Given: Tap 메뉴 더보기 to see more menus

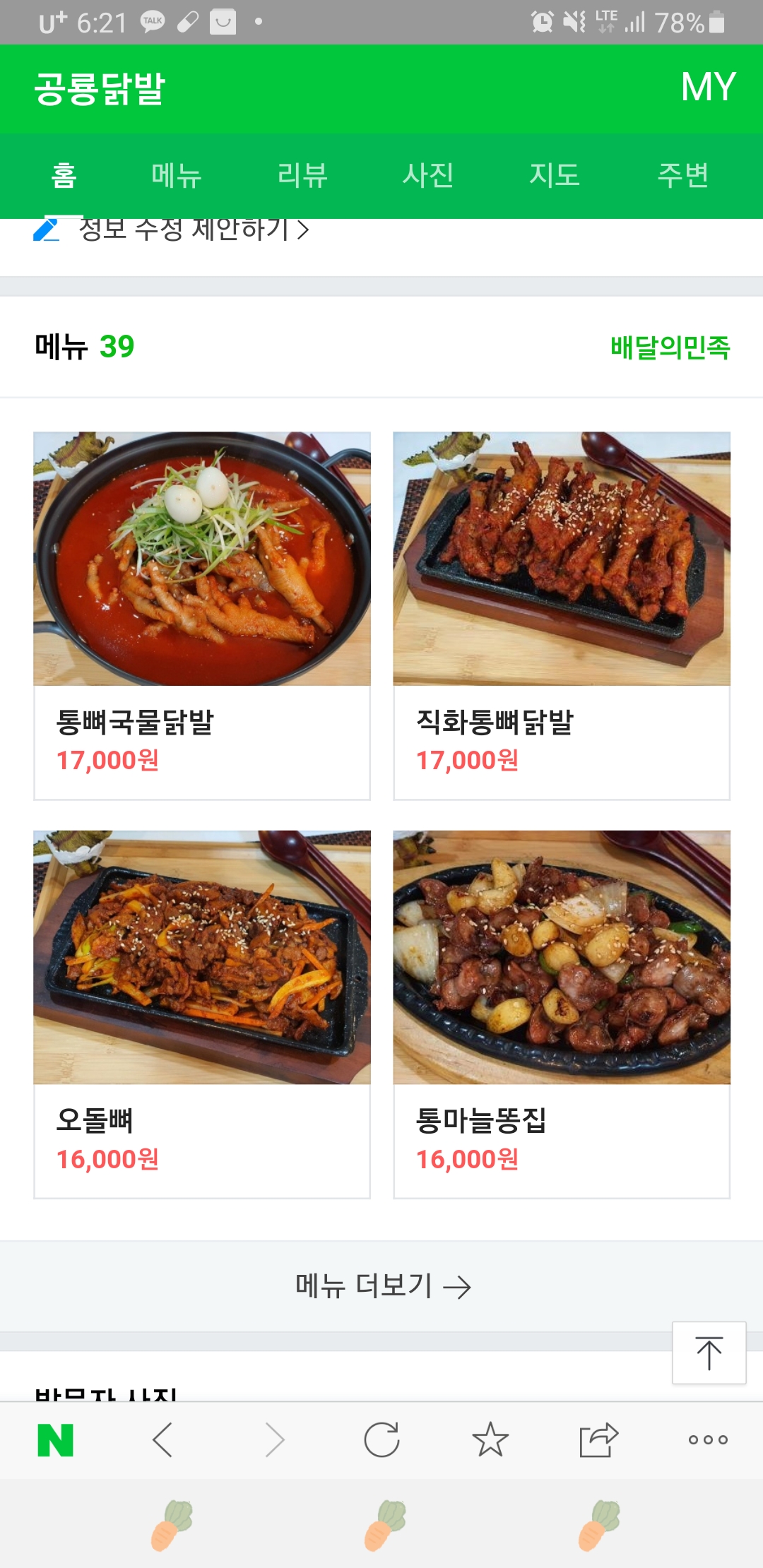Looking at the screenshot, I should coord(381,1286).
